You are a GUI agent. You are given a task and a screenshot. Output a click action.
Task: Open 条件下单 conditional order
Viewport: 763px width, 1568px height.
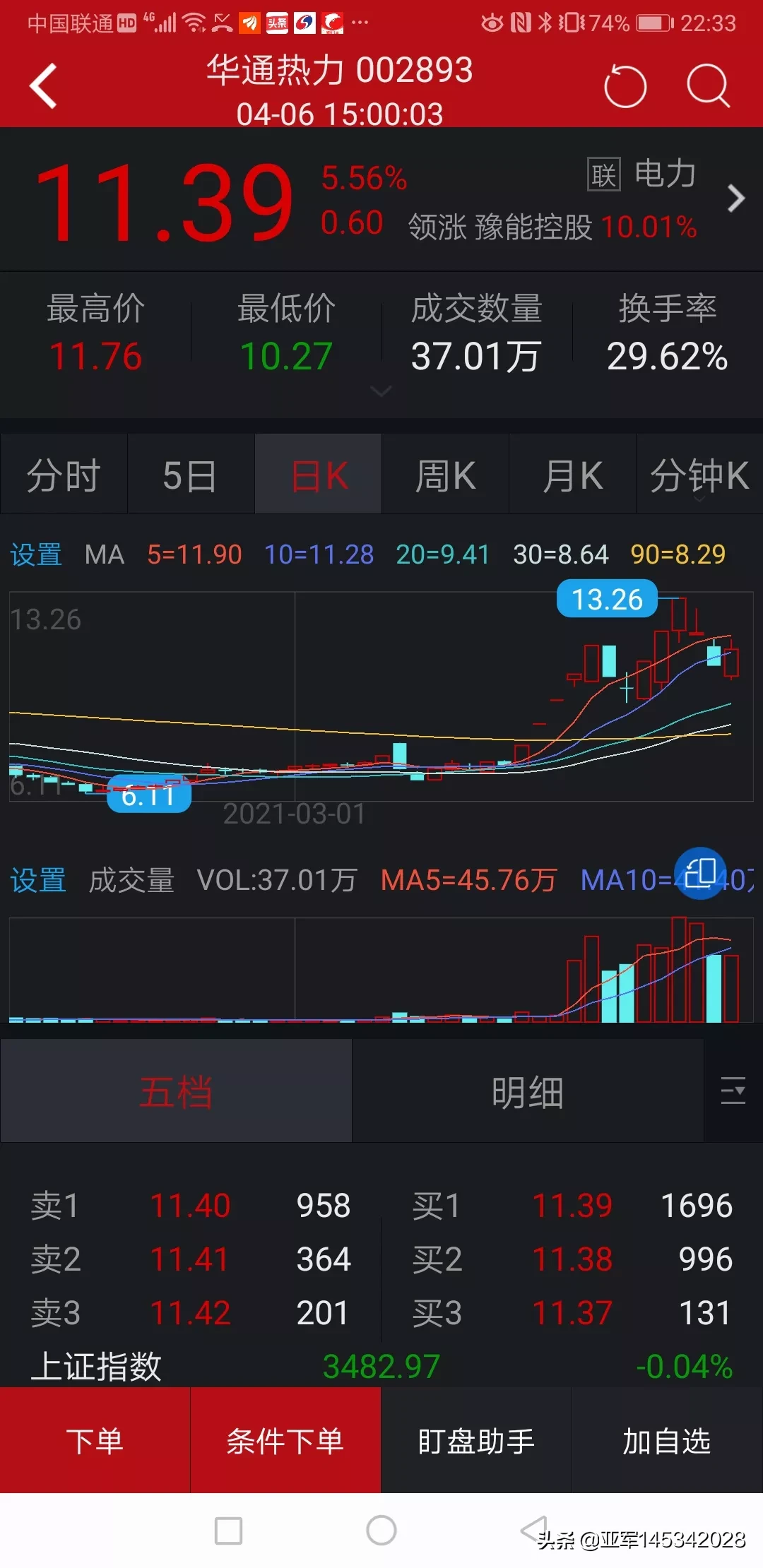coord(285,1441)
